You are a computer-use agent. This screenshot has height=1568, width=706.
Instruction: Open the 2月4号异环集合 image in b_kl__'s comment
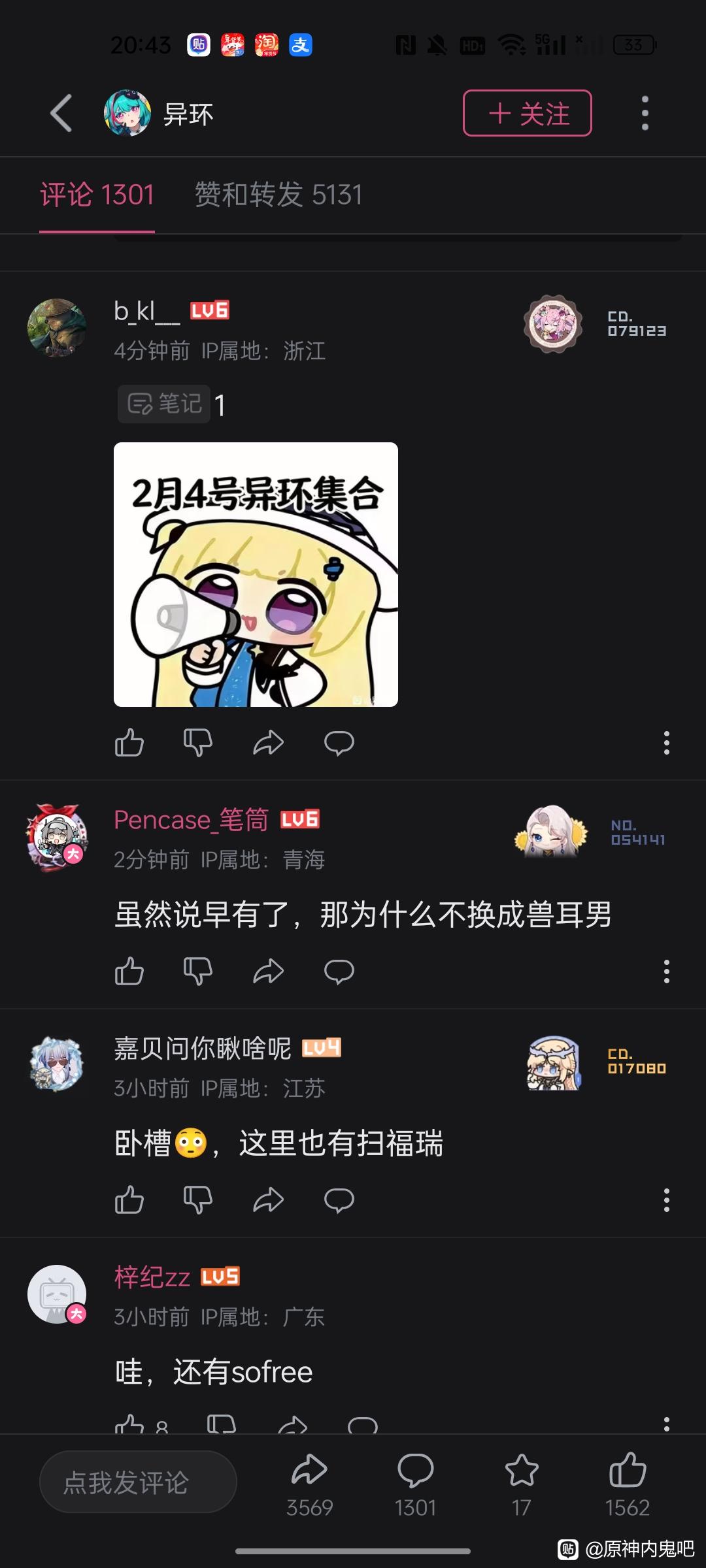[x=256, y=574]
